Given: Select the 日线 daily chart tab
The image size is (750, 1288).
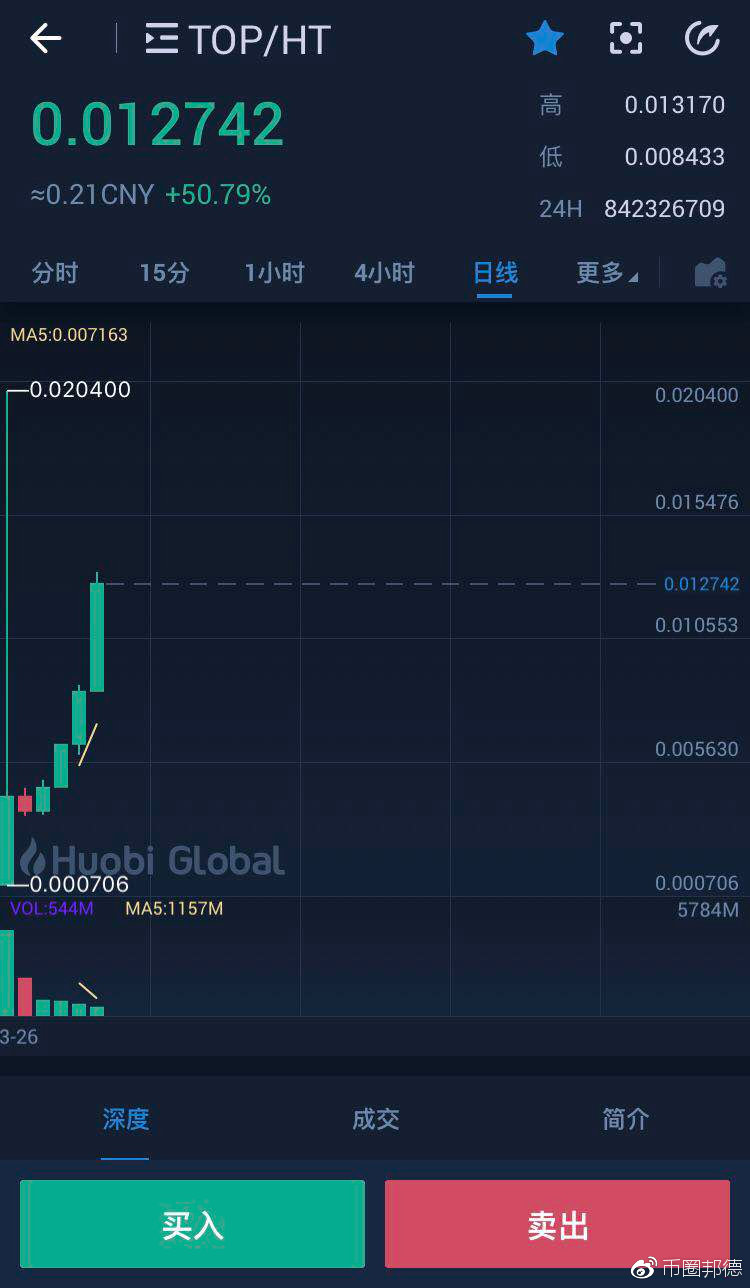Looking at the screenshot, I should (x=495, y=273).
